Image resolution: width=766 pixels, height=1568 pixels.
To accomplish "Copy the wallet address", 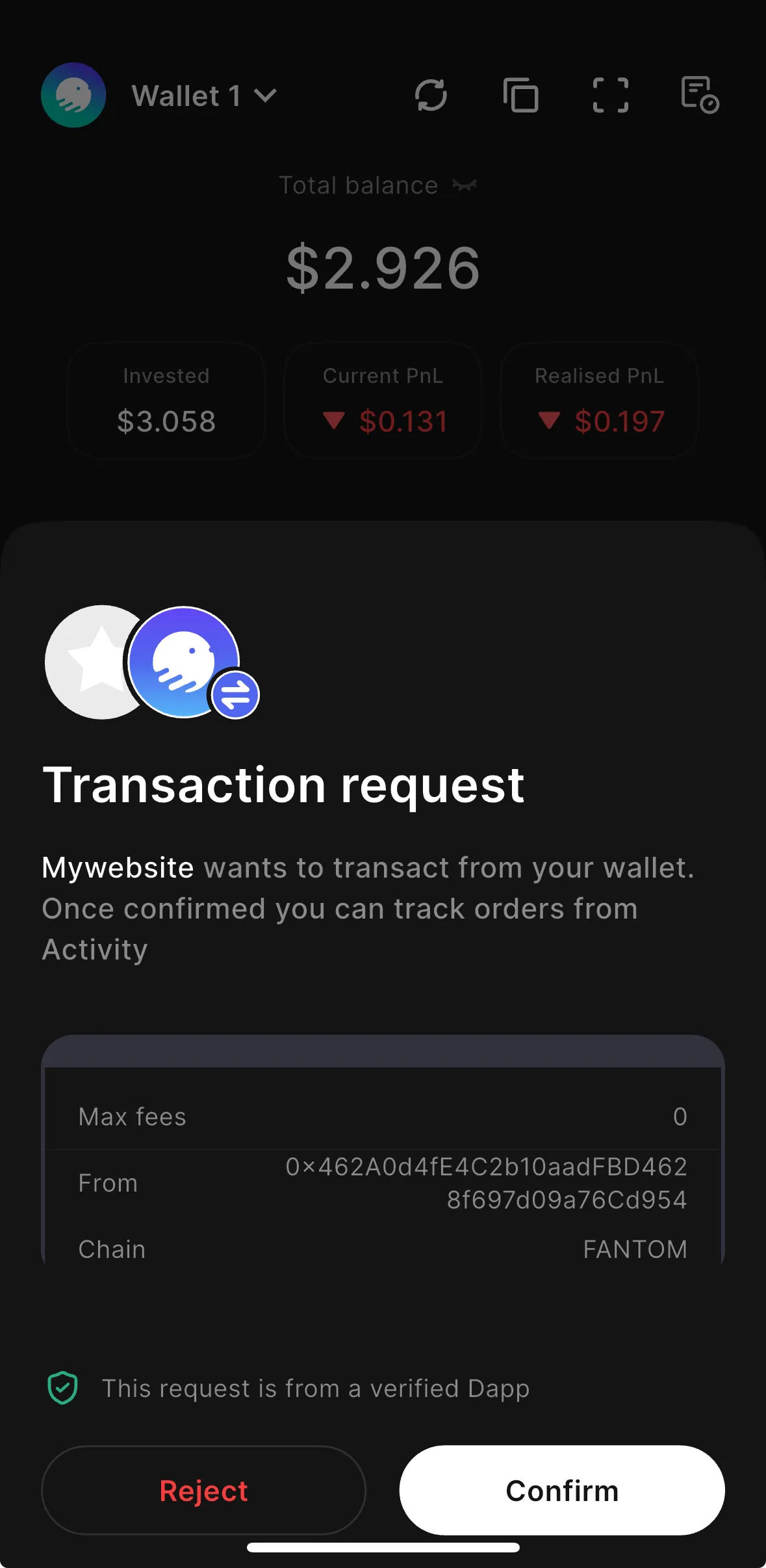I will point(520,96).
